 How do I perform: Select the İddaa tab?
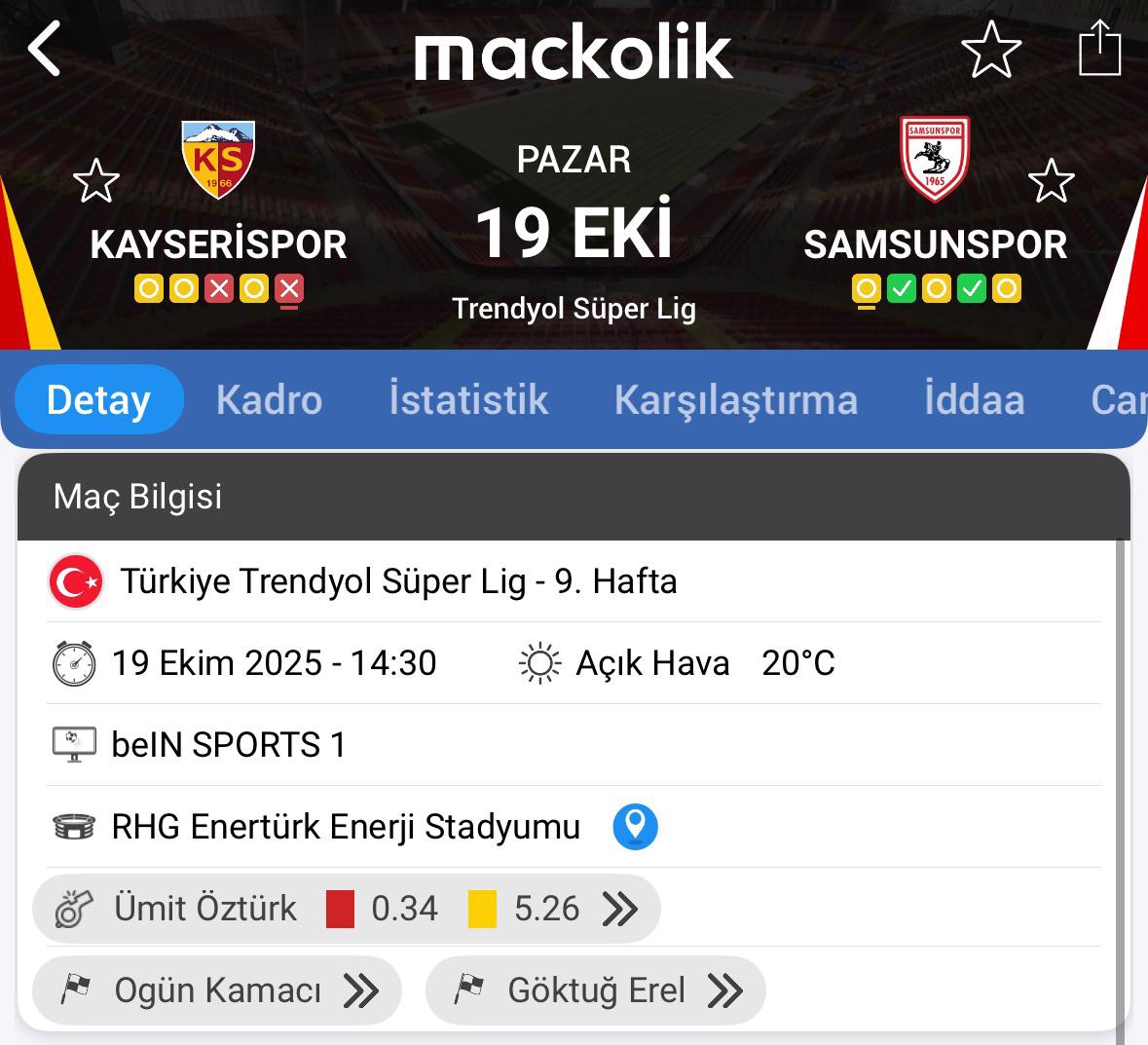[974, 399]
